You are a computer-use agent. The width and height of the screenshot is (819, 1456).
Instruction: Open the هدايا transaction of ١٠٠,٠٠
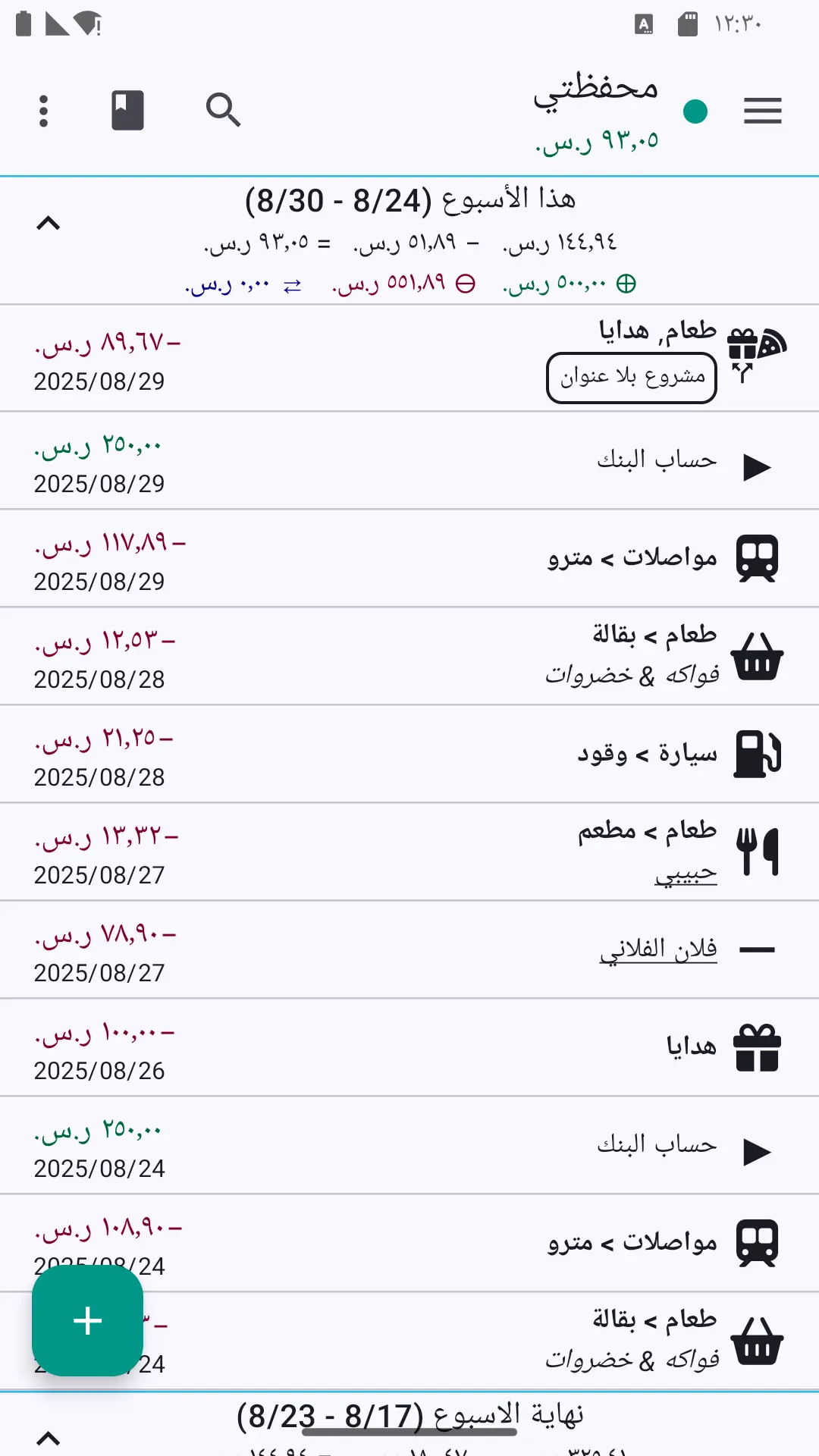[409, 1048]
